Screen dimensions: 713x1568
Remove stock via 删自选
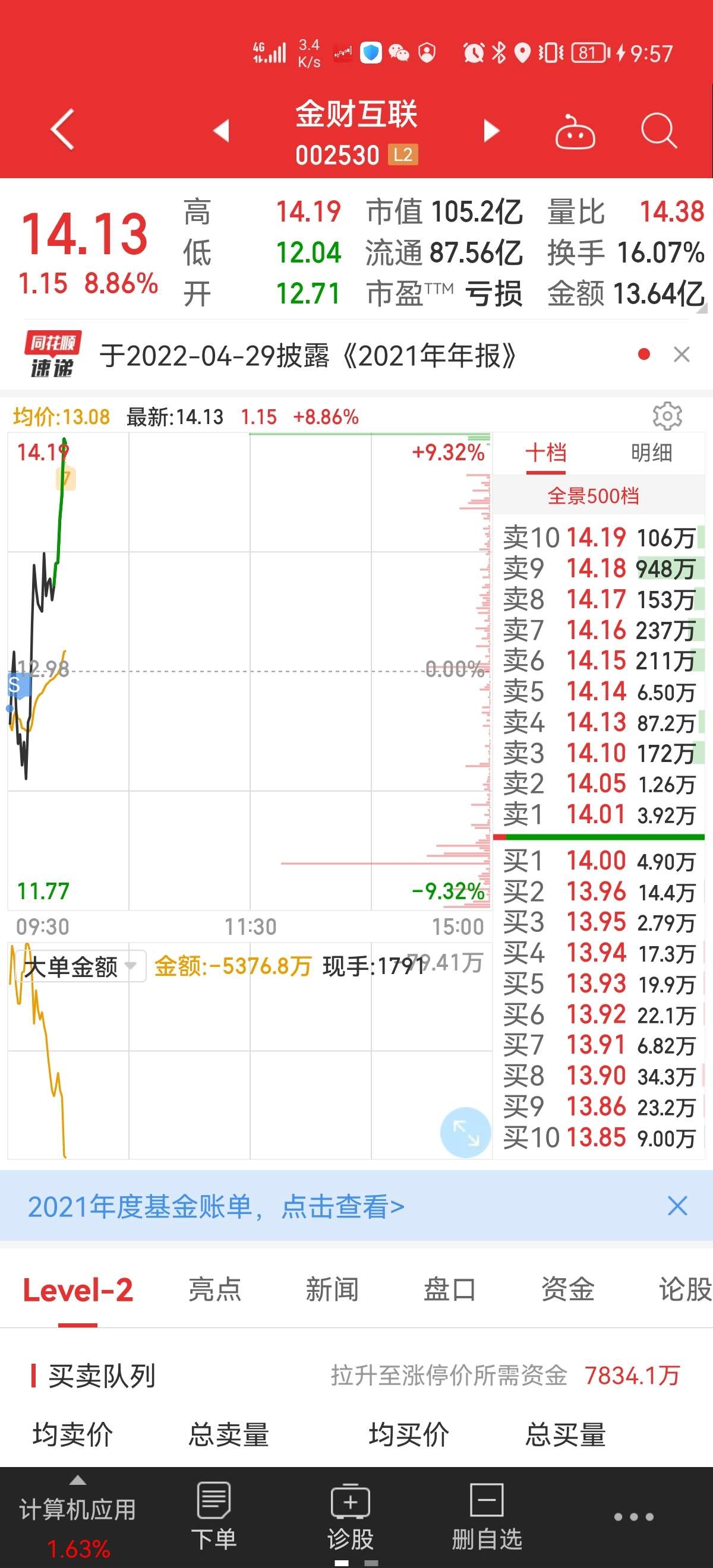pos(487,1516)
